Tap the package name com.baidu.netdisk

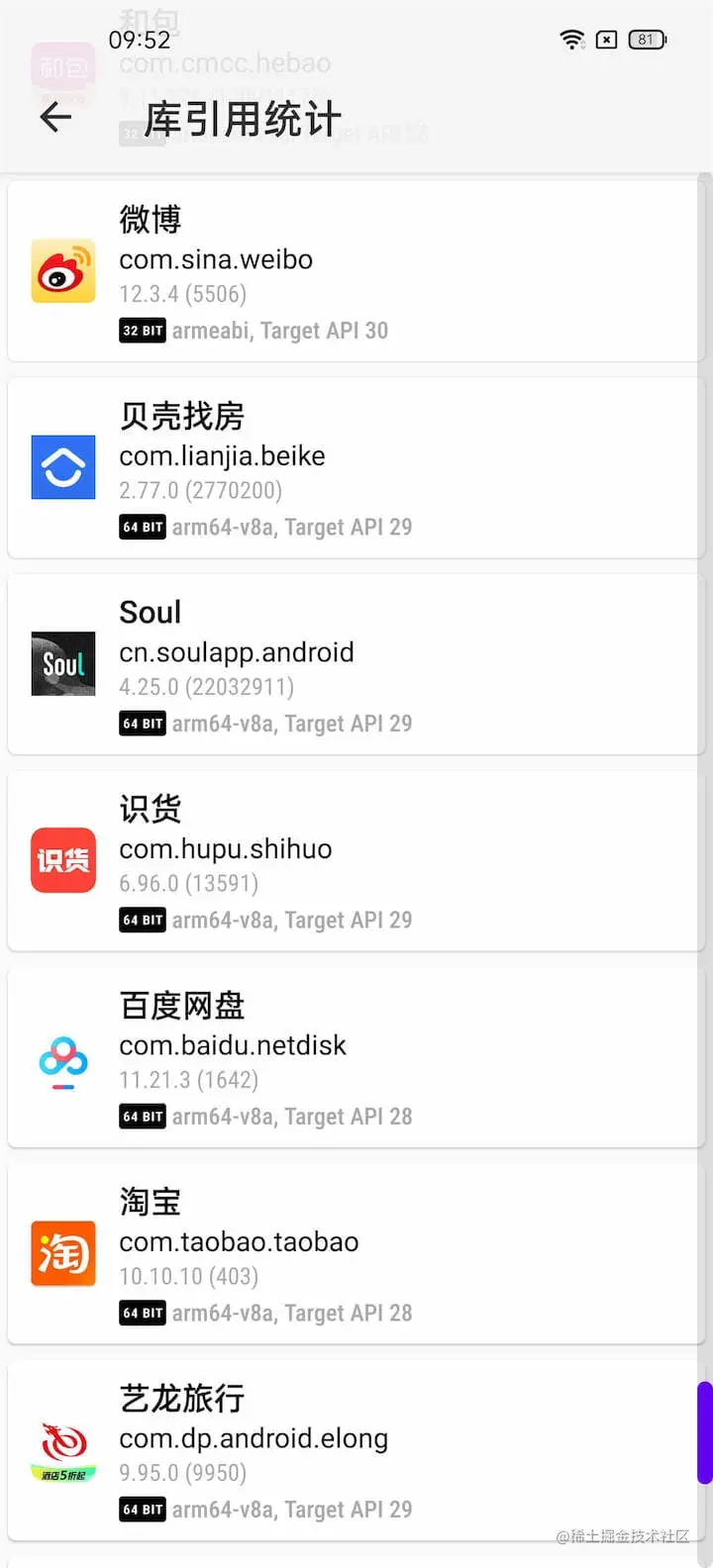click(x=232, y=1044)
